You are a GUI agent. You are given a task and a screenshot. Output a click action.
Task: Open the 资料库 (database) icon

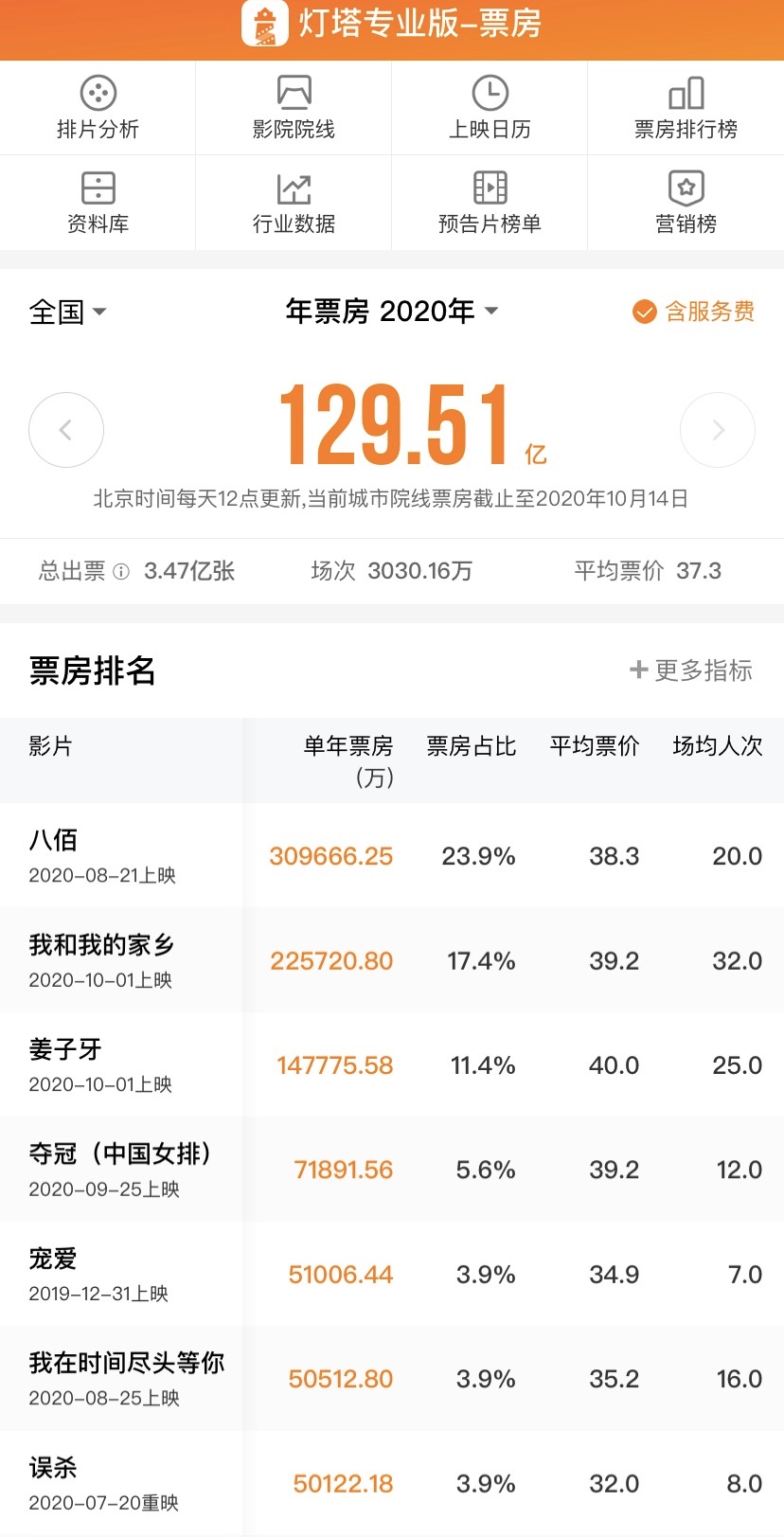click(98, 202)
